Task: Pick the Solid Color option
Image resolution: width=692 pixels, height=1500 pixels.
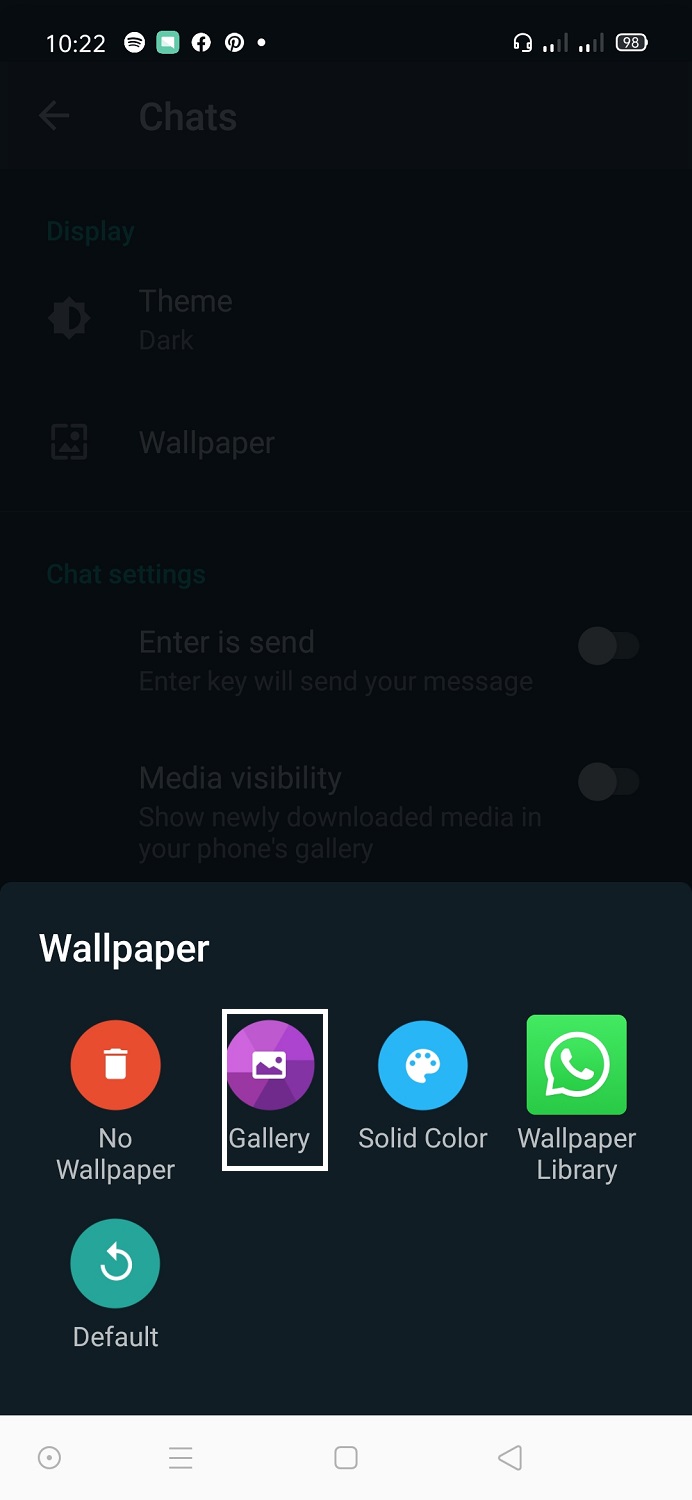Action: point(422,1066)
